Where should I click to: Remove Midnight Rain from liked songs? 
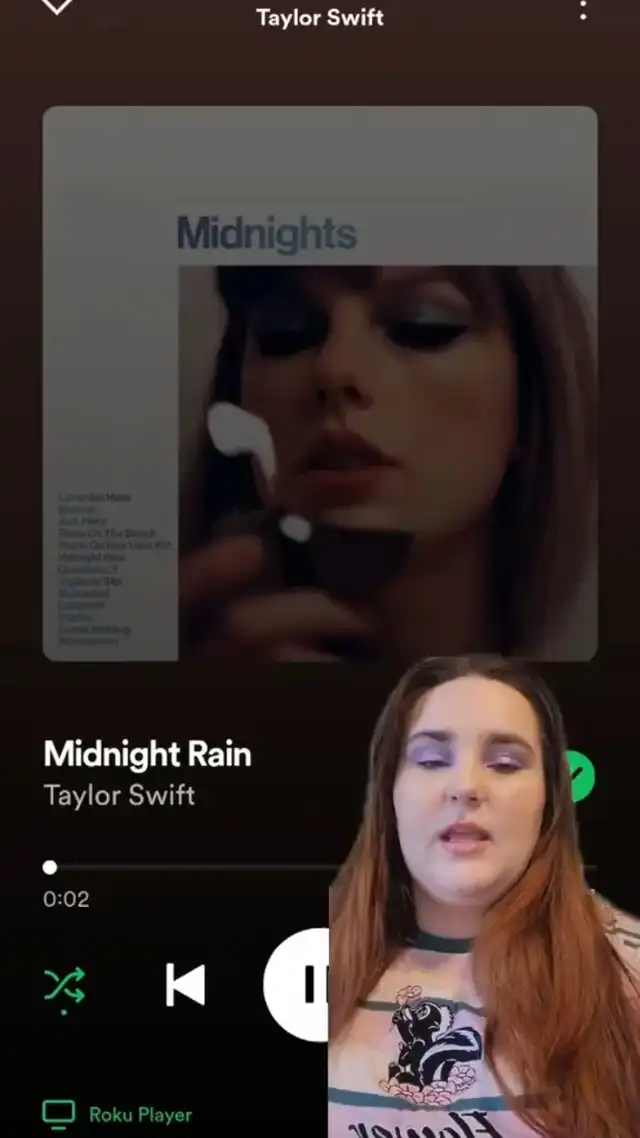(580, 776)
